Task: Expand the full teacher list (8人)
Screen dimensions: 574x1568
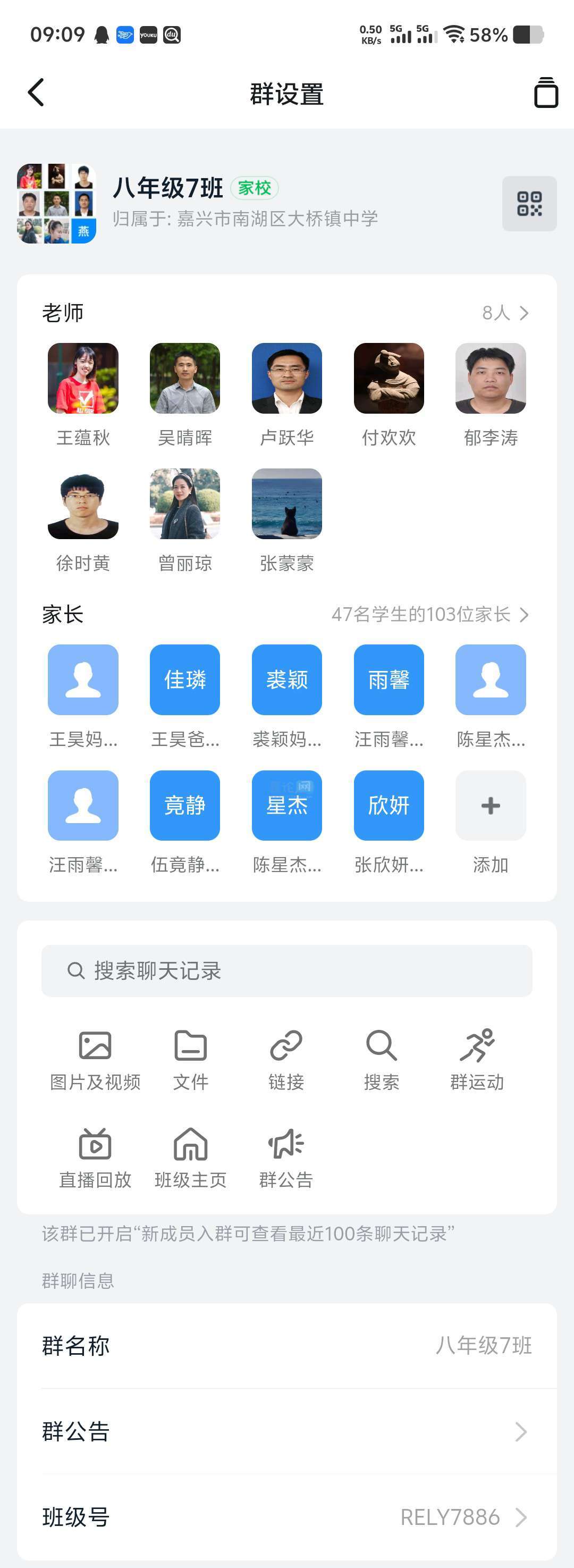Action: click(505, 313)
